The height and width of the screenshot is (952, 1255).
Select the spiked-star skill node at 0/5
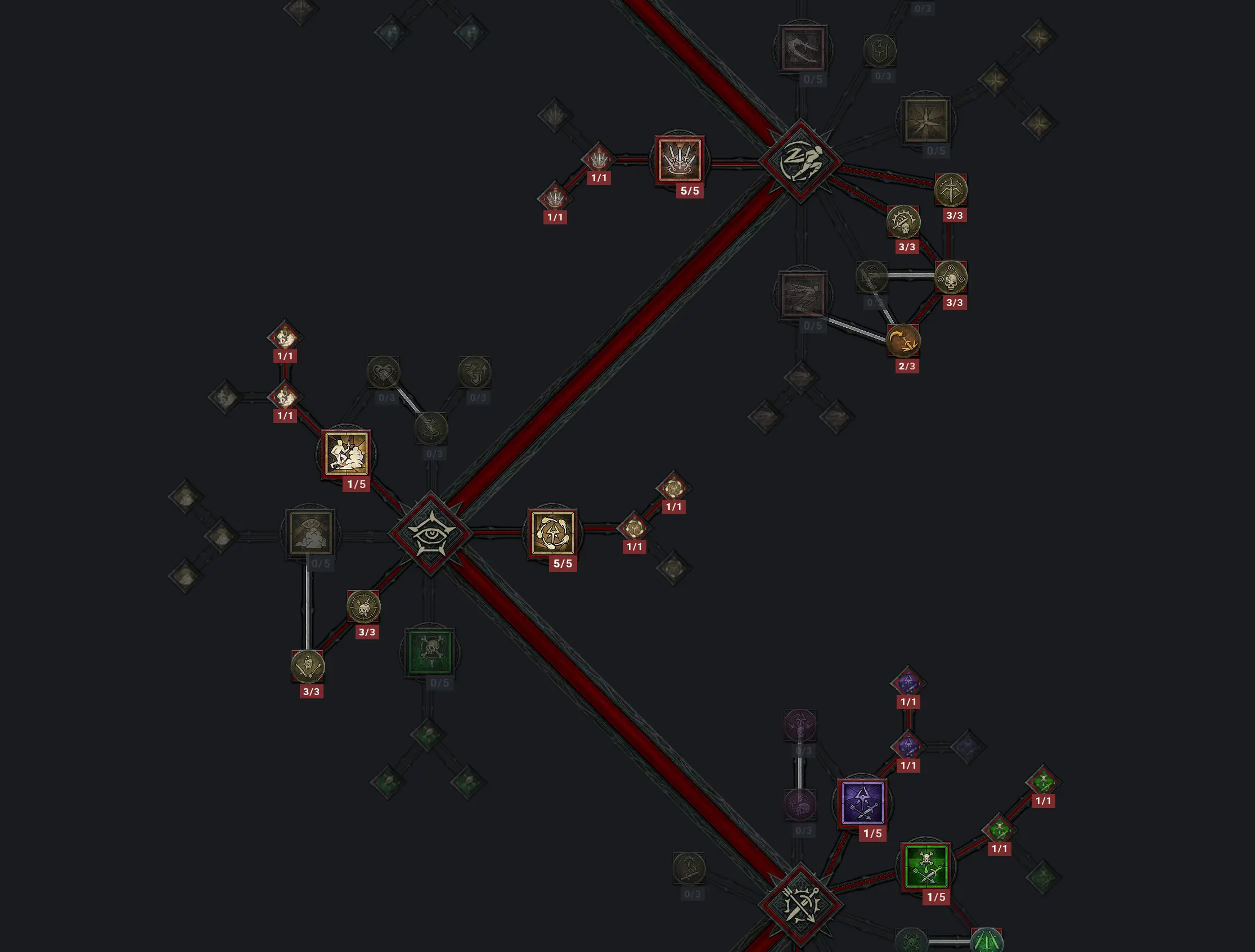click(925, 120)
